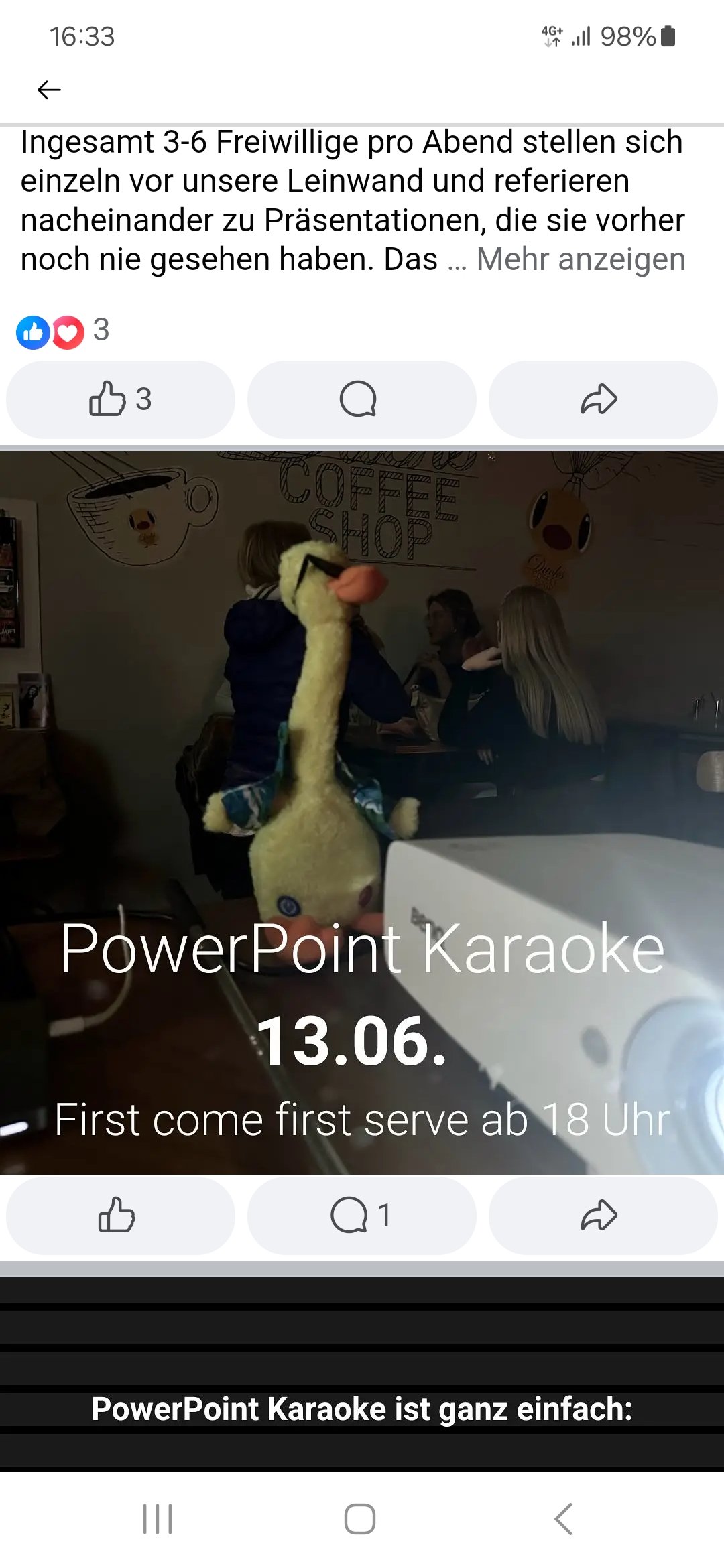Go to the home screen

point(360,1518)
